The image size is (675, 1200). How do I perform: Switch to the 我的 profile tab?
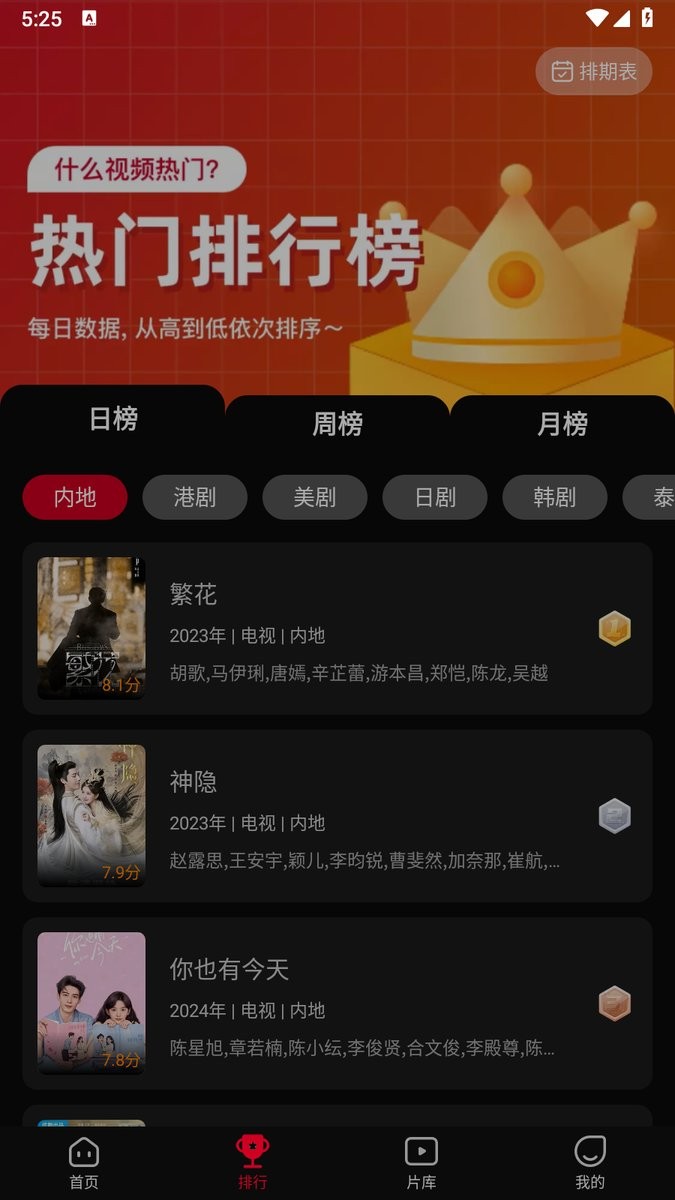click(x=590, y=1163)
